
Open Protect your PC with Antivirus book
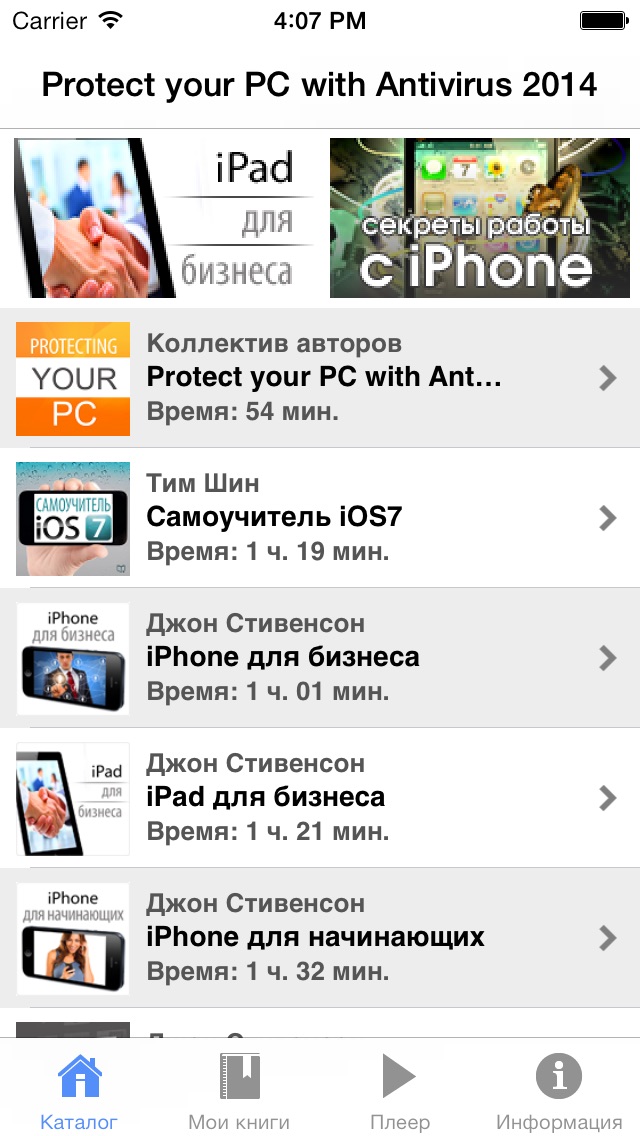[x=320, y=378]
